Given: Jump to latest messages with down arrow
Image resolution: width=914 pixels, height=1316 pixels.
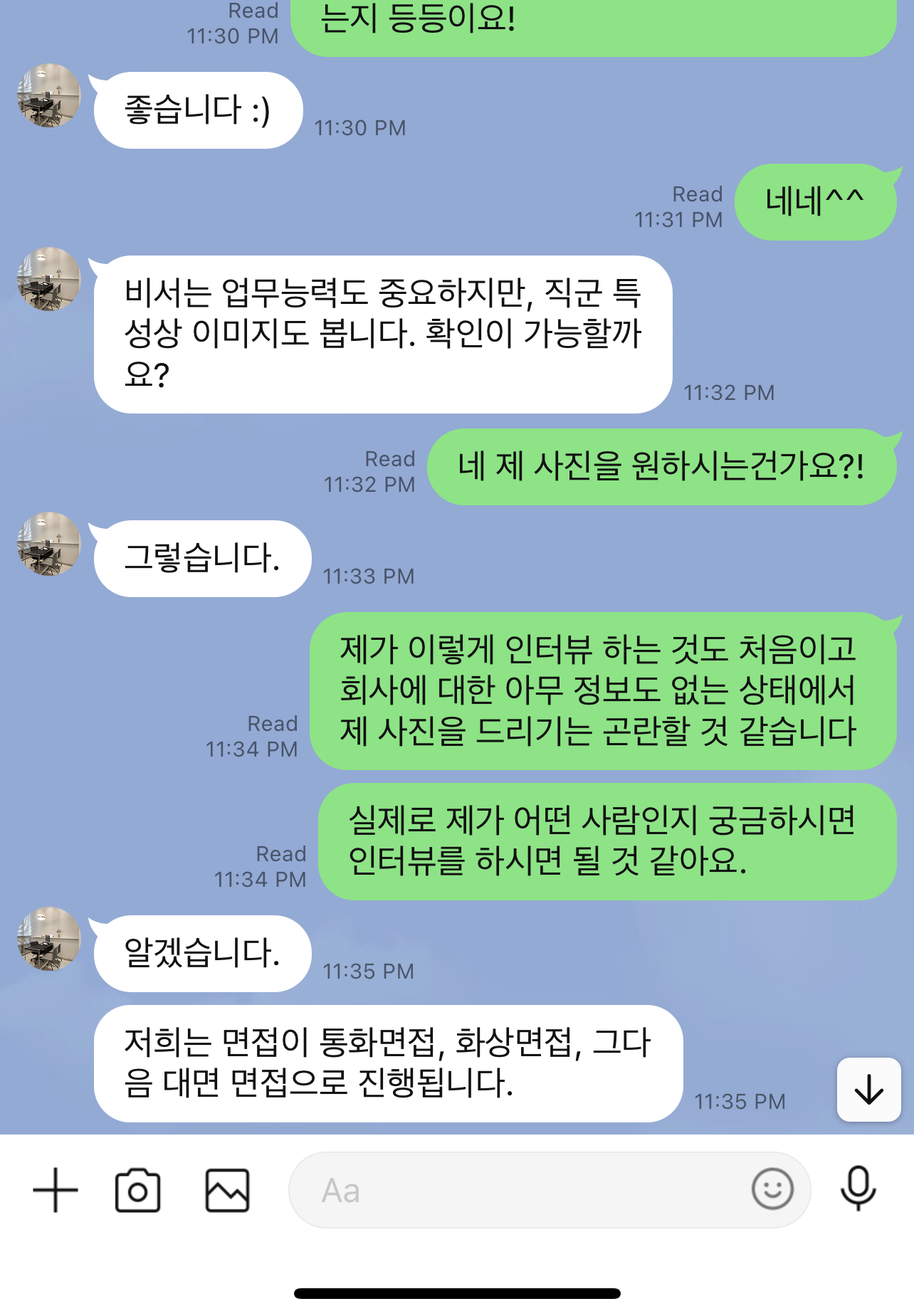Looking at the screenshot, I should tap(868, 1090).
